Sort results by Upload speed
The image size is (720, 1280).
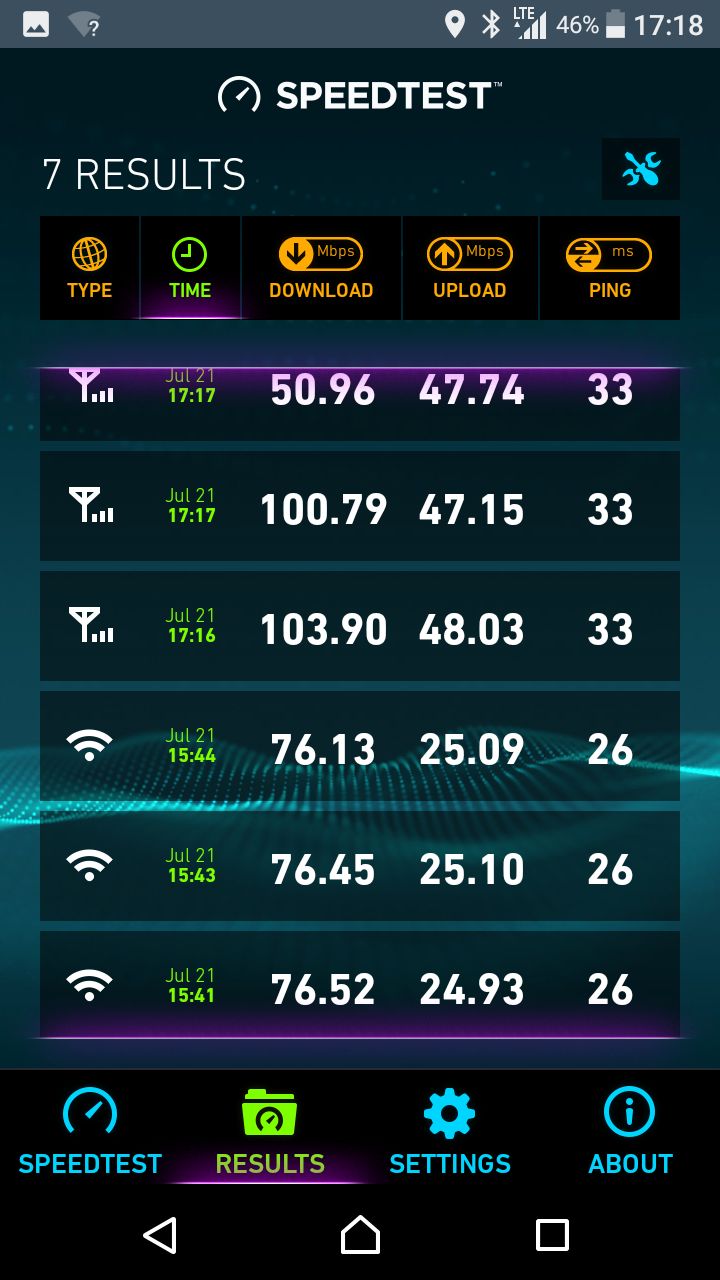(x=470, y=269)
